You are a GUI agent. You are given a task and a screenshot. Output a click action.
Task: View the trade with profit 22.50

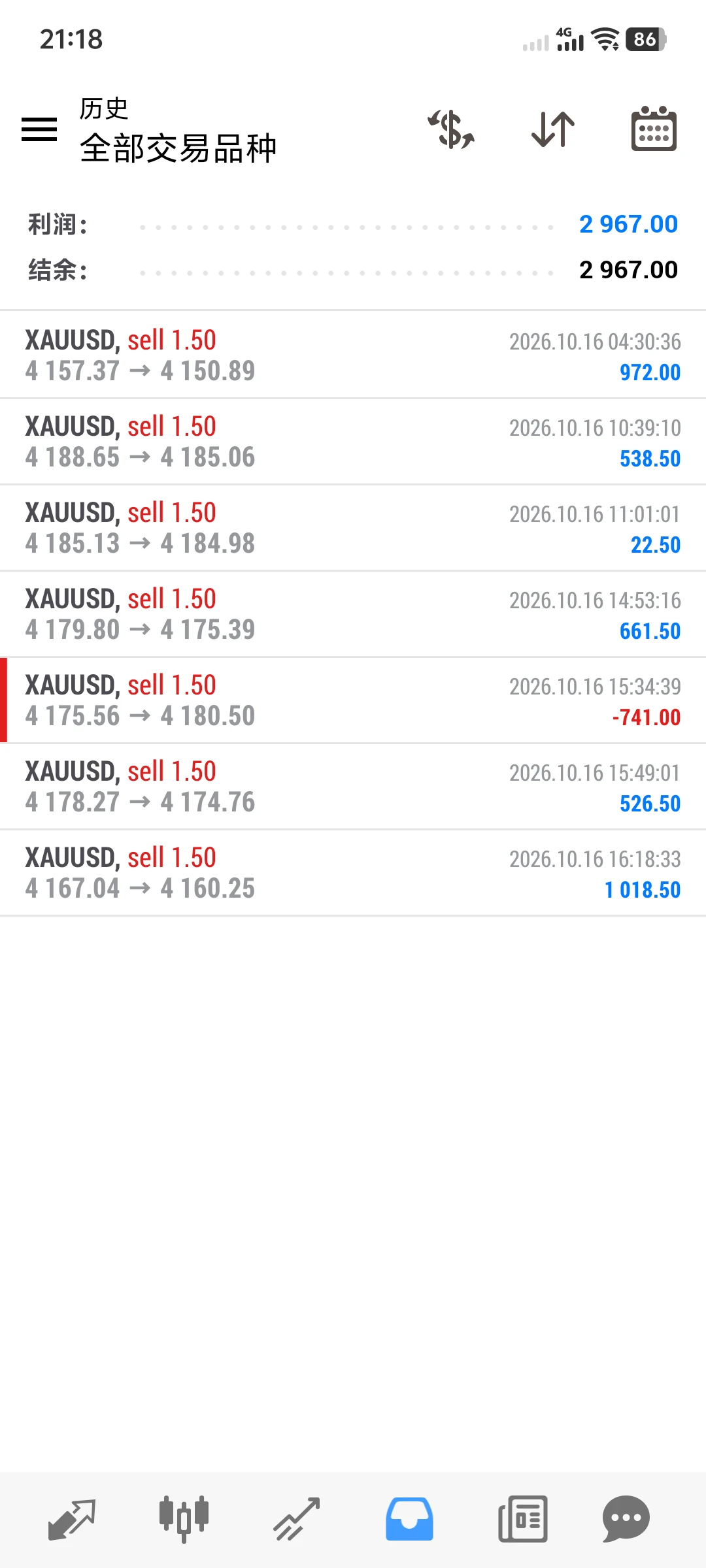tap(353, 527)
